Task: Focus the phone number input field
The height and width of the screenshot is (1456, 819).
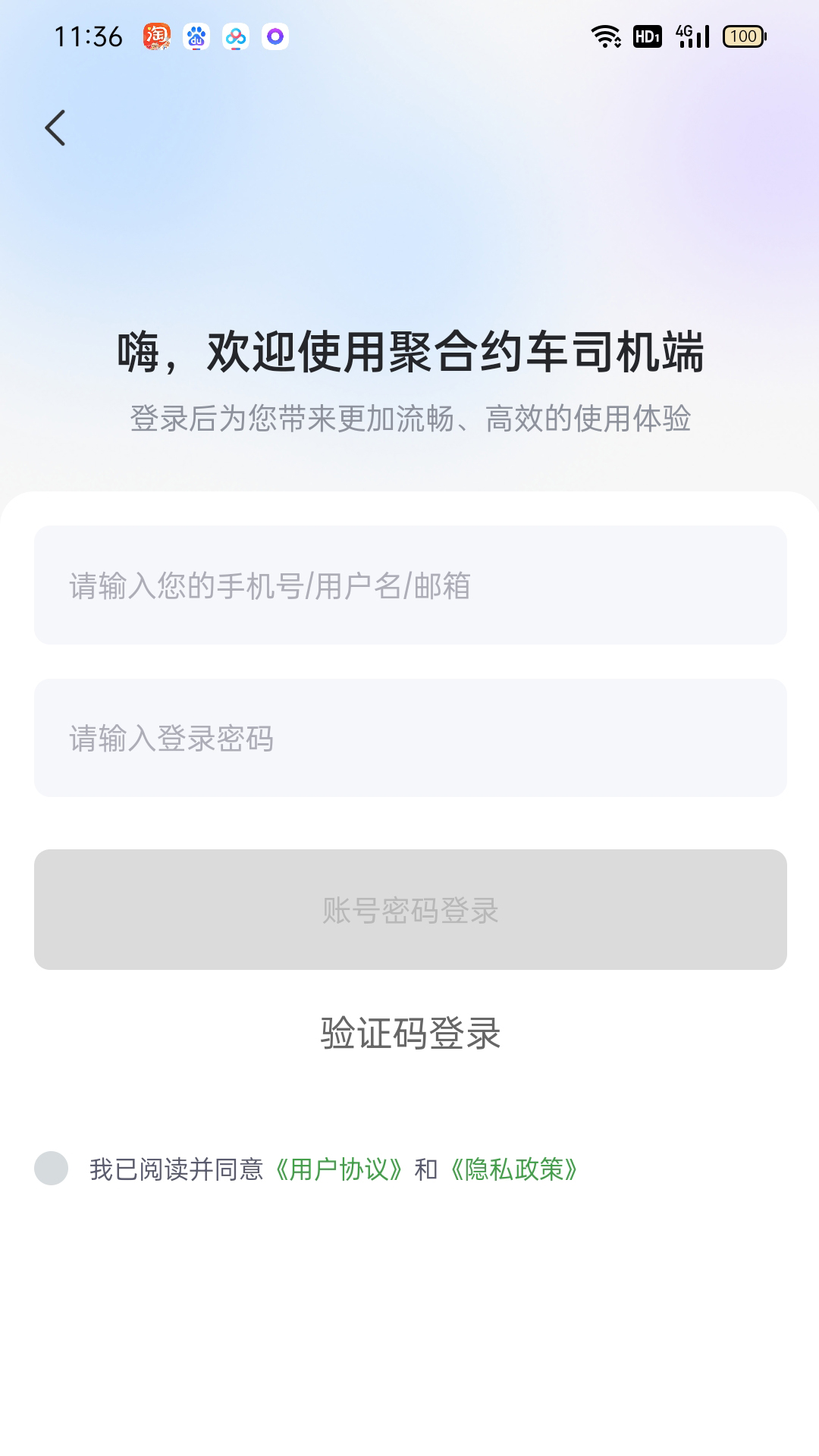Action: [409, 584]
